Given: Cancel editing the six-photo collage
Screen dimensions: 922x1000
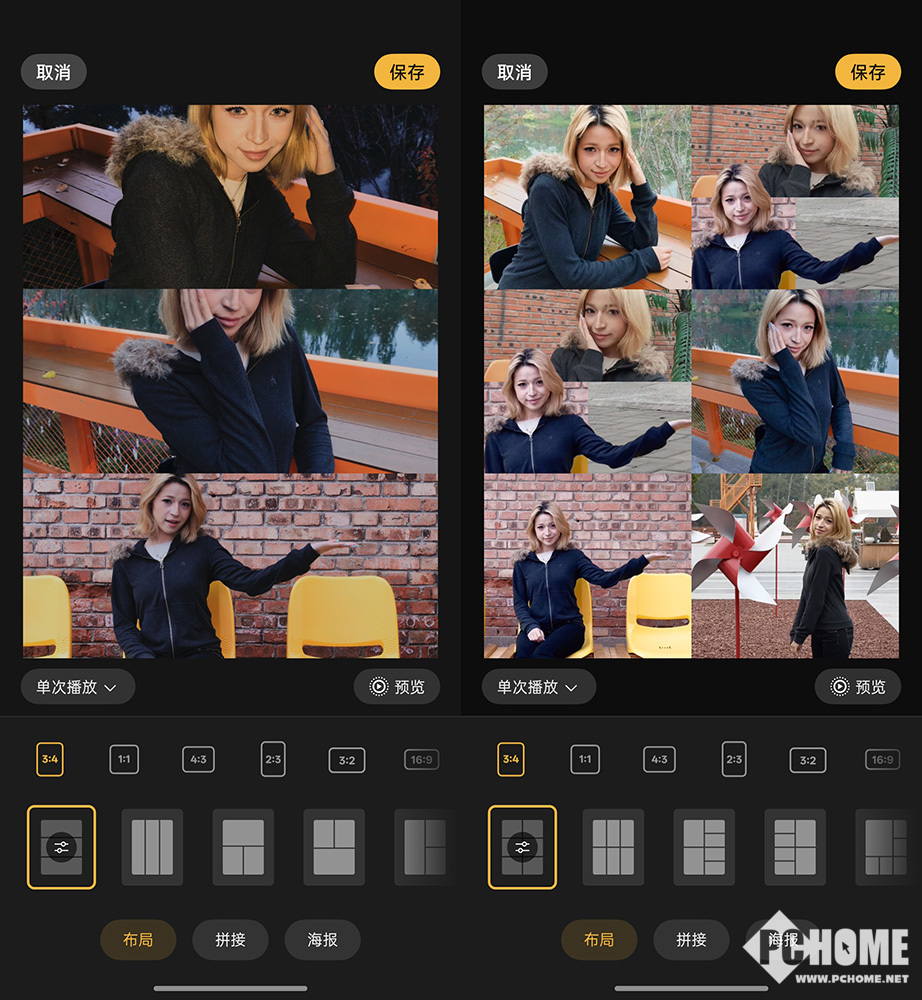Looking at the screenshot, I should (x=514, y=72).
